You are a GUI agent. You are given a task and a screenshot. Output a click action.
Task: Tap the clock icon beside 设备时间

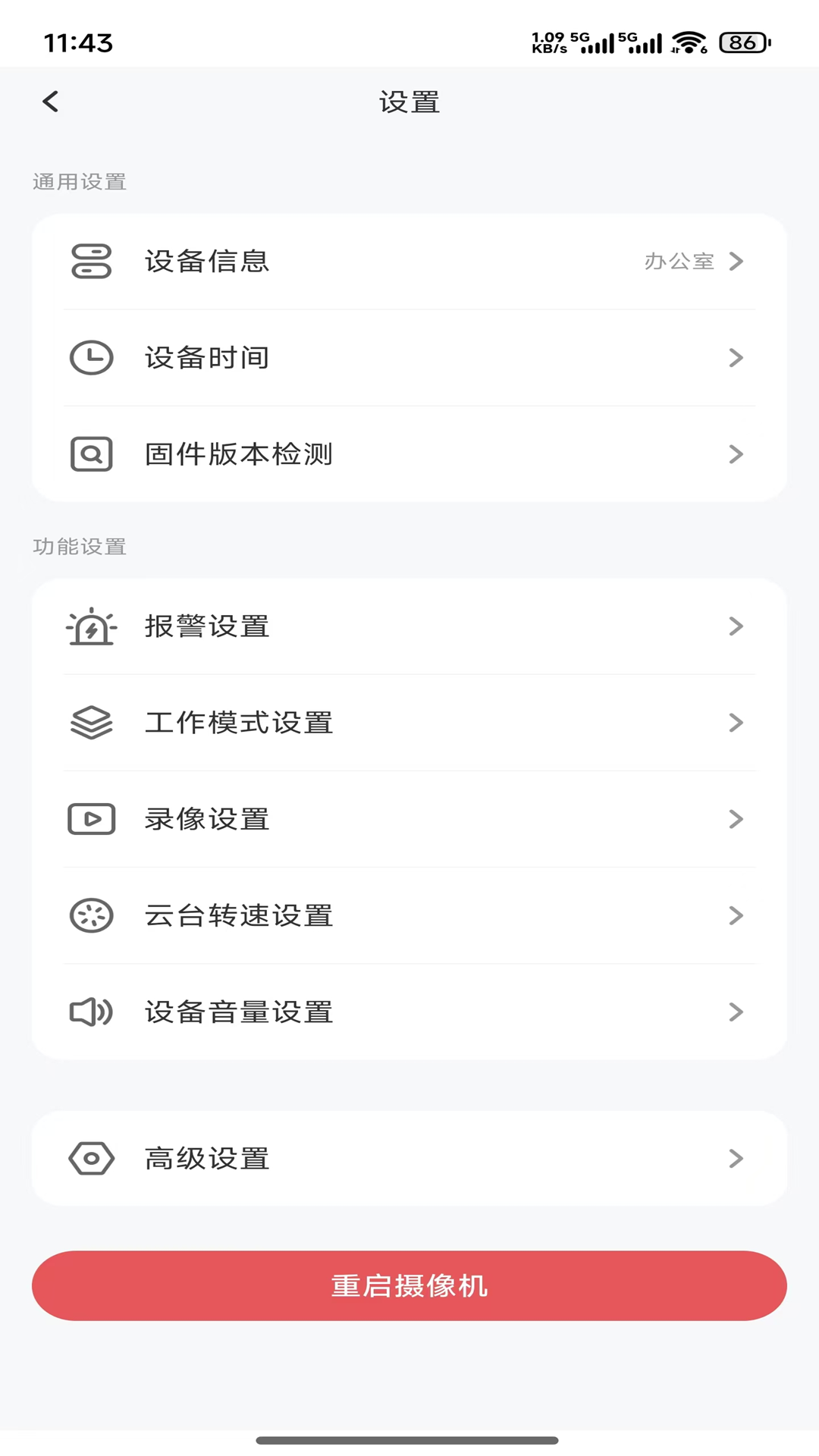[x=91, y=357]
